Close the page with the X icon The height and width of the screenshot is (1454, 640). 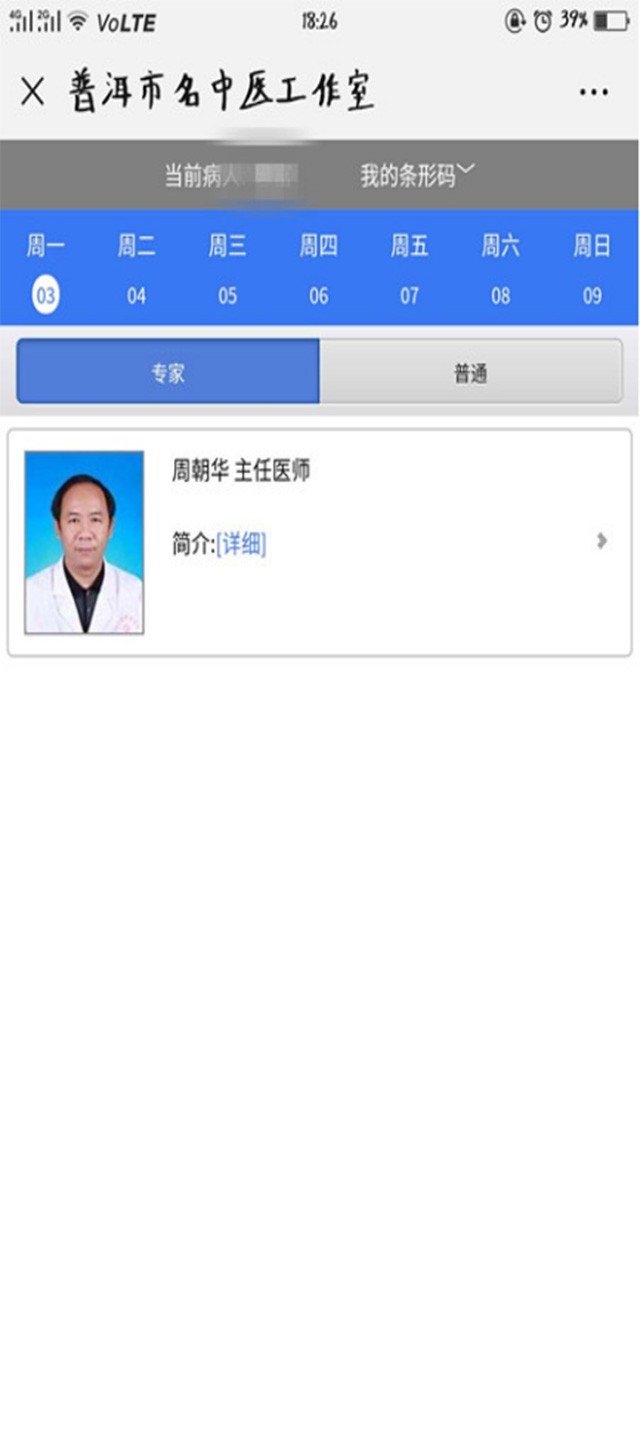pyautogui.click(x=33, y=92)
